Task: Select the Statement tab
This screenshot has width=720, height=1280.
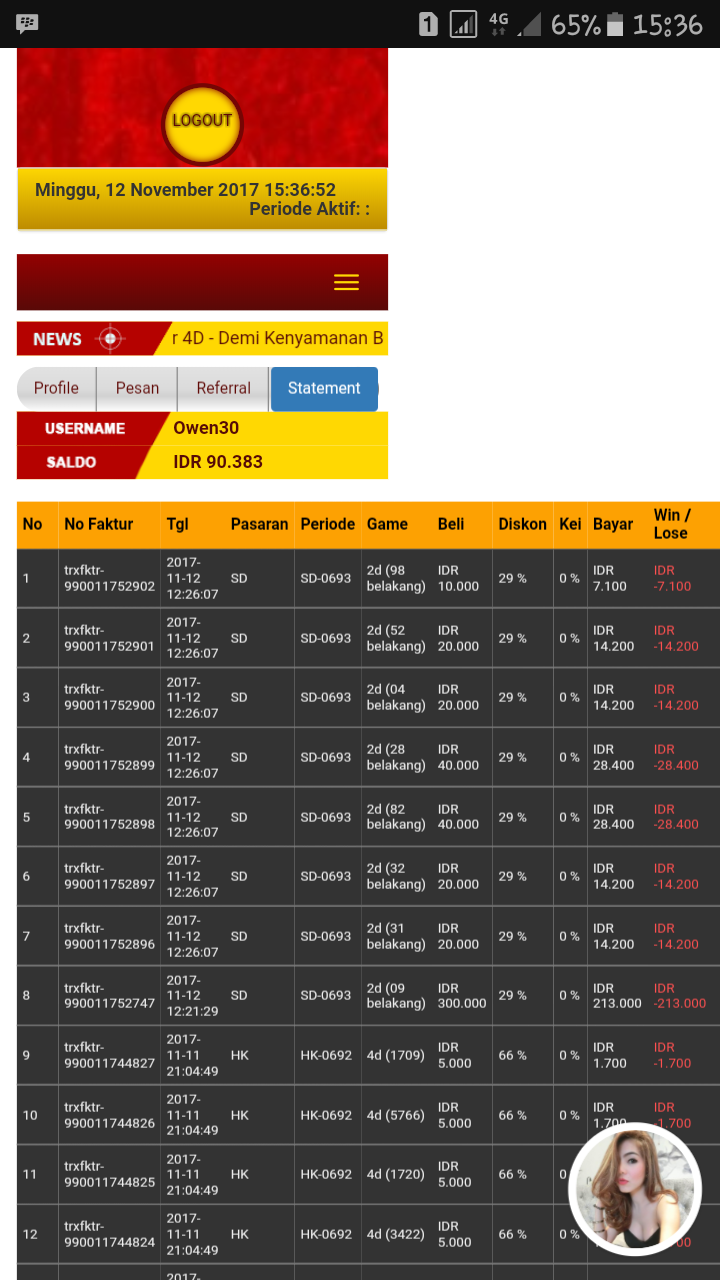Action: (324, 389)
